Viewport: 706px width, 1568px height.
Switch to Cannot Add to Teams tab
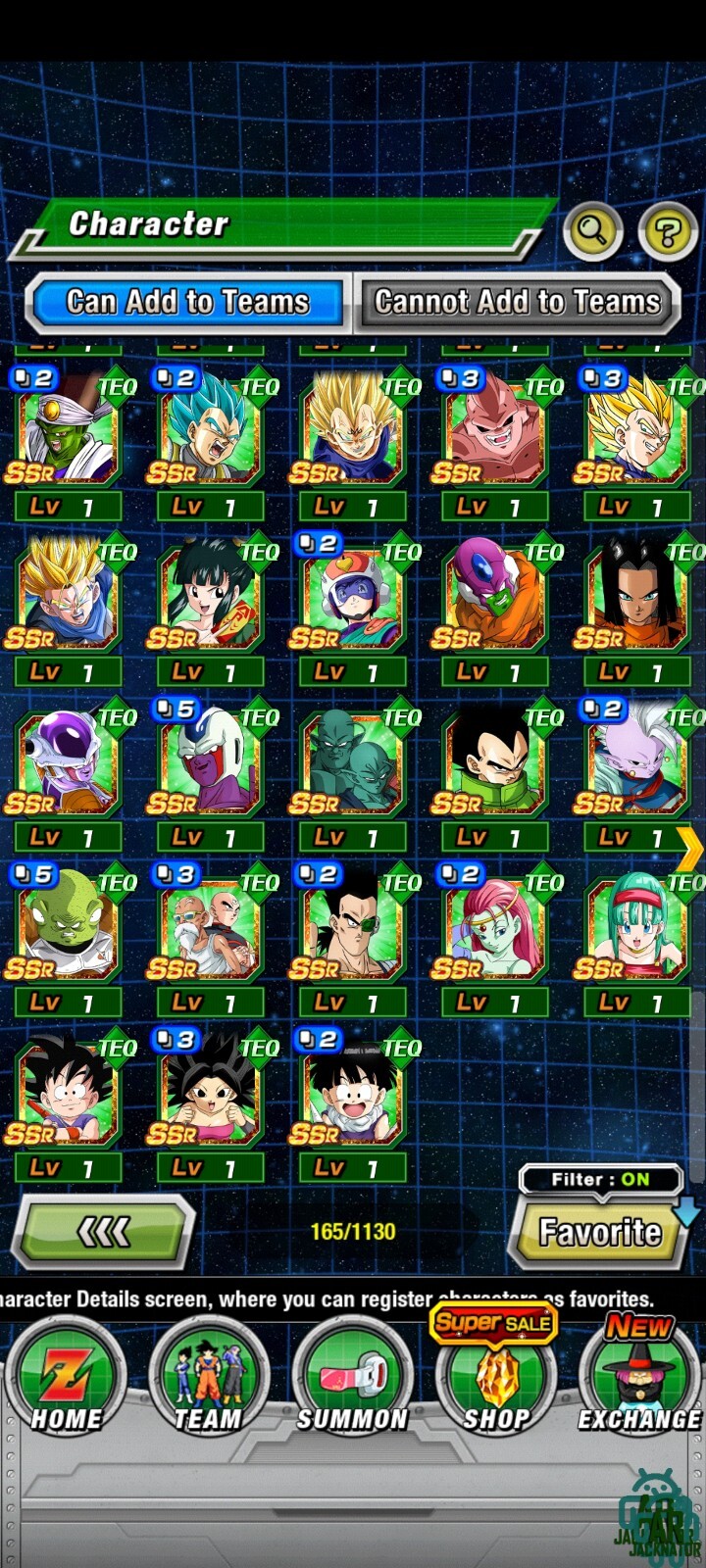point(517,302)
